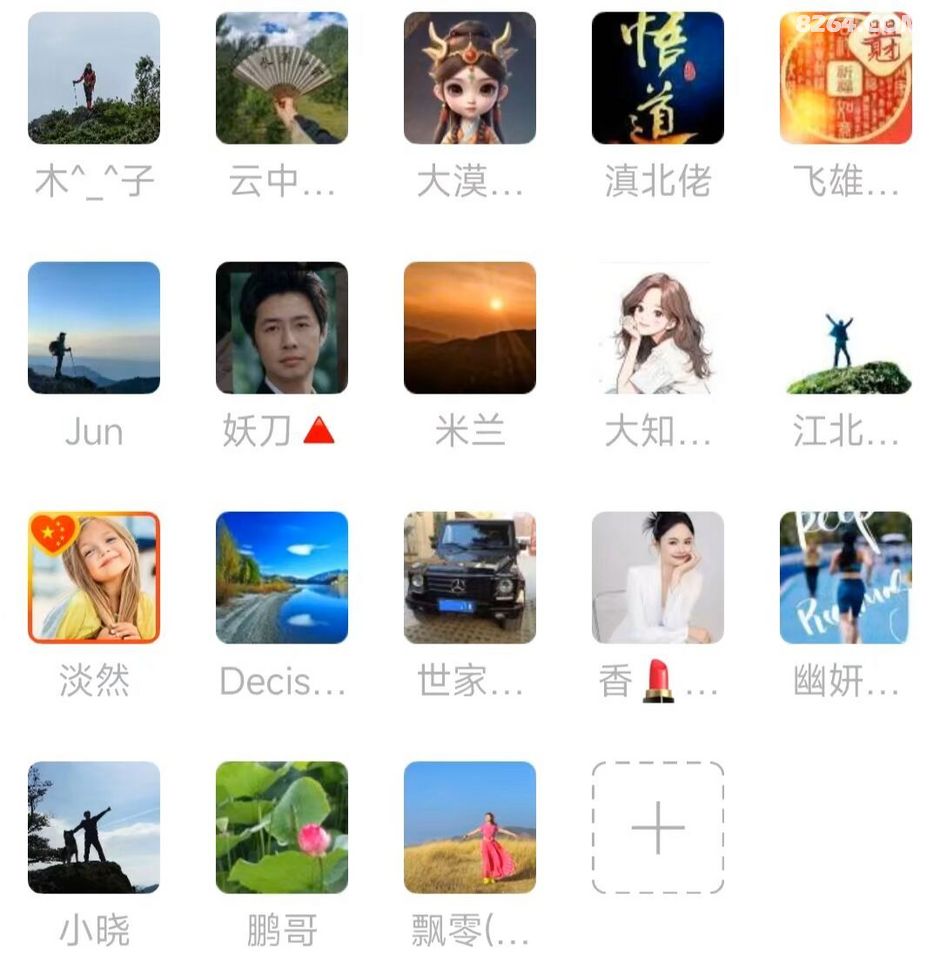Select member 米兰
The height and width of the screenshot is (975, 940).
click(470, 328)
